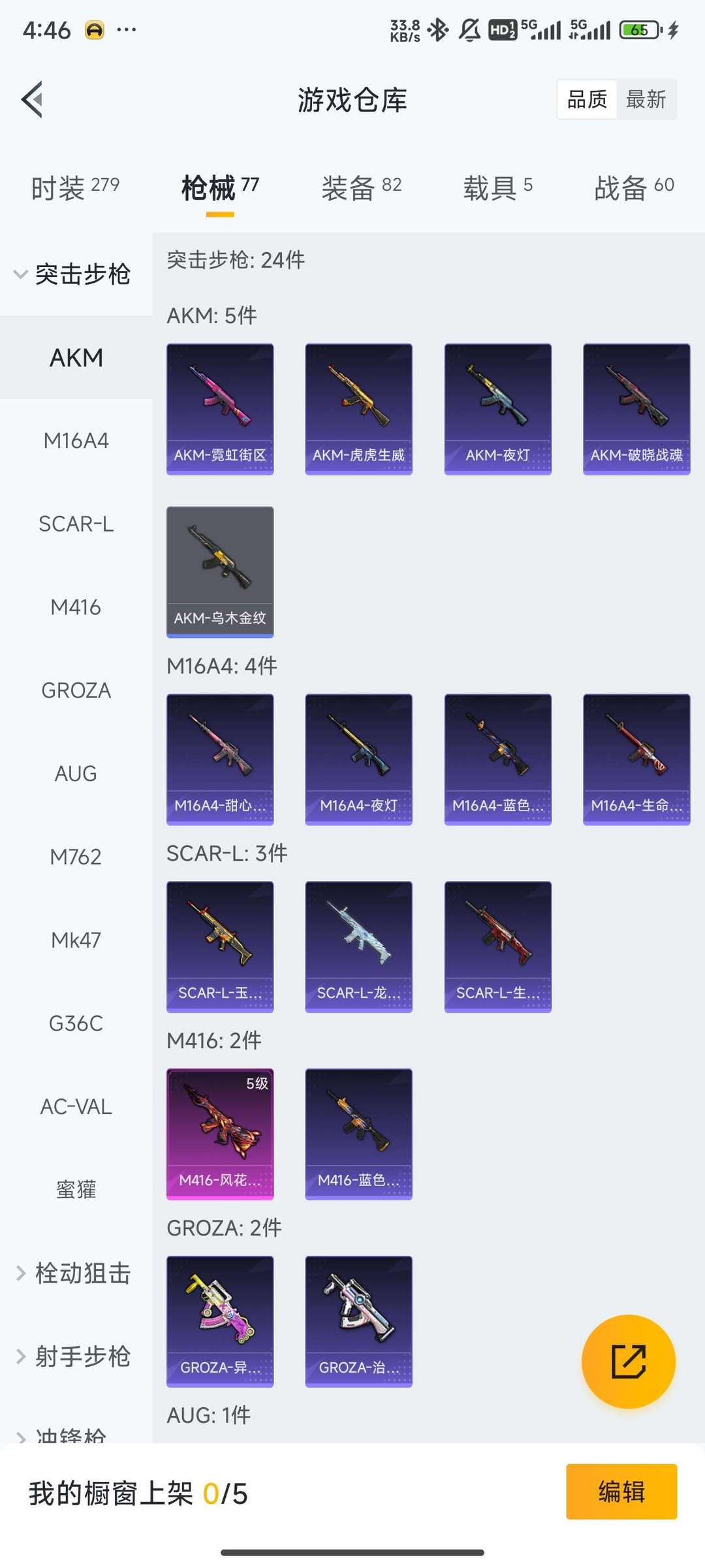Open the AKM-乌木金纹 skin
Viewport: 705px width, 1568px height.
pyautogui.click(x=220, y=571)
